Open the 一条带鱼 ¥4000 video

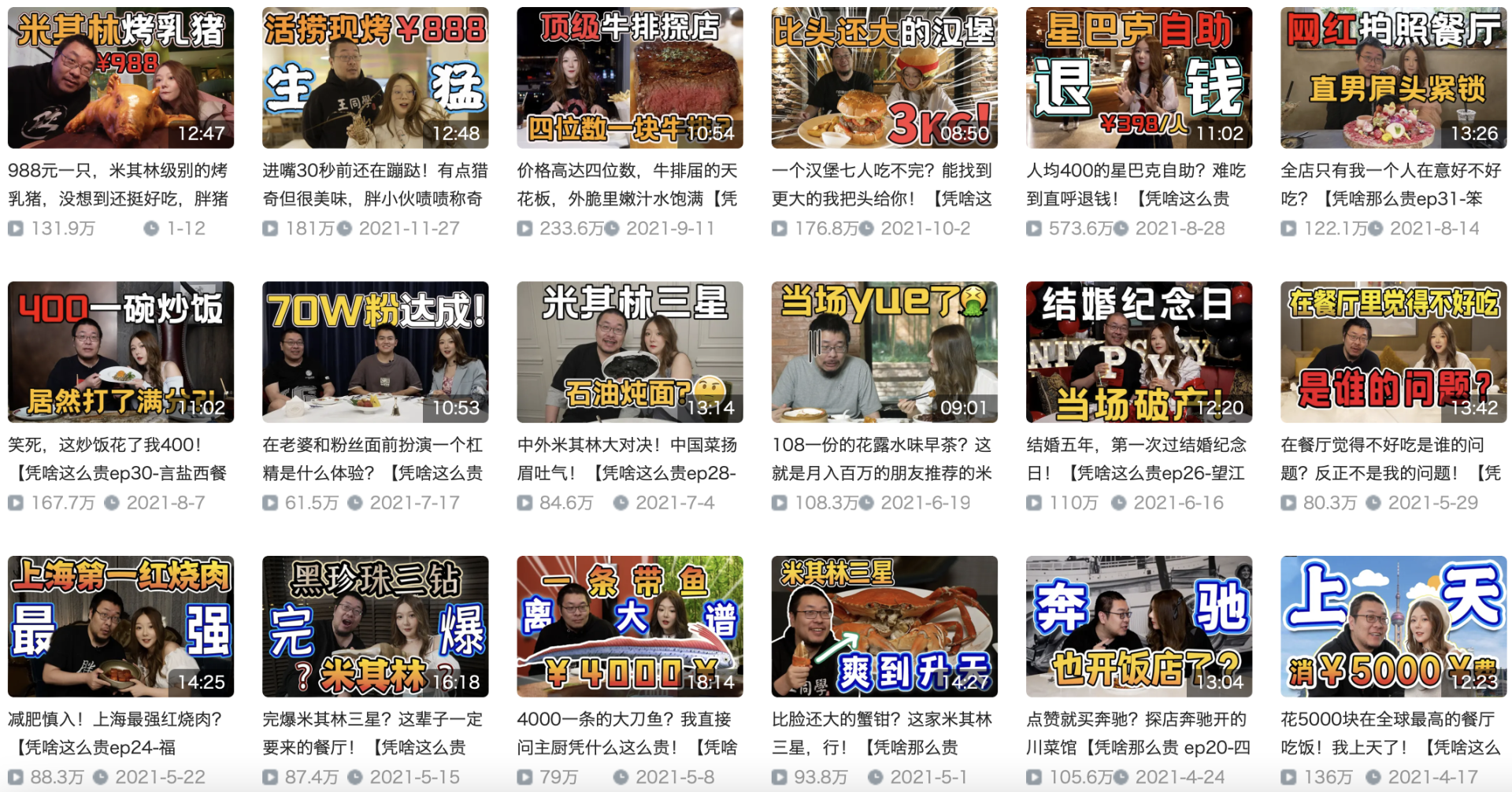(x=629, y=627)
